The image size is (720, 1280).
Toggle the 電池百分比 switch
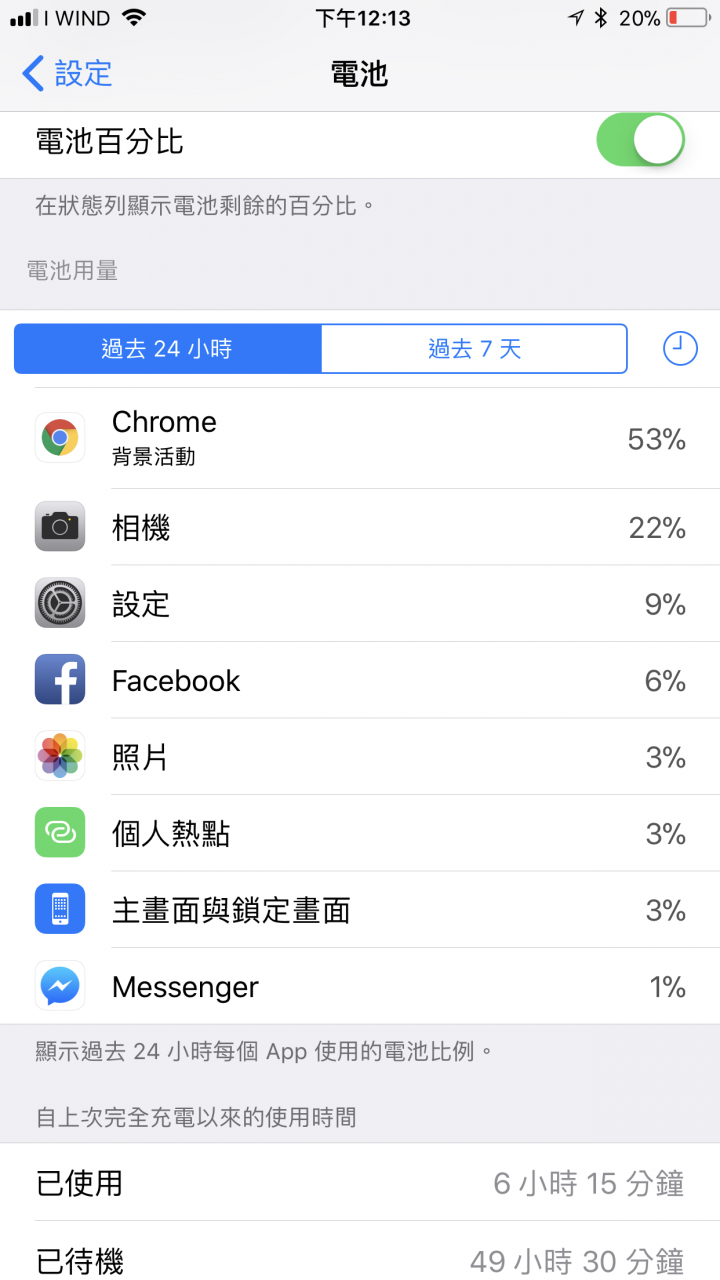point(640,141)
